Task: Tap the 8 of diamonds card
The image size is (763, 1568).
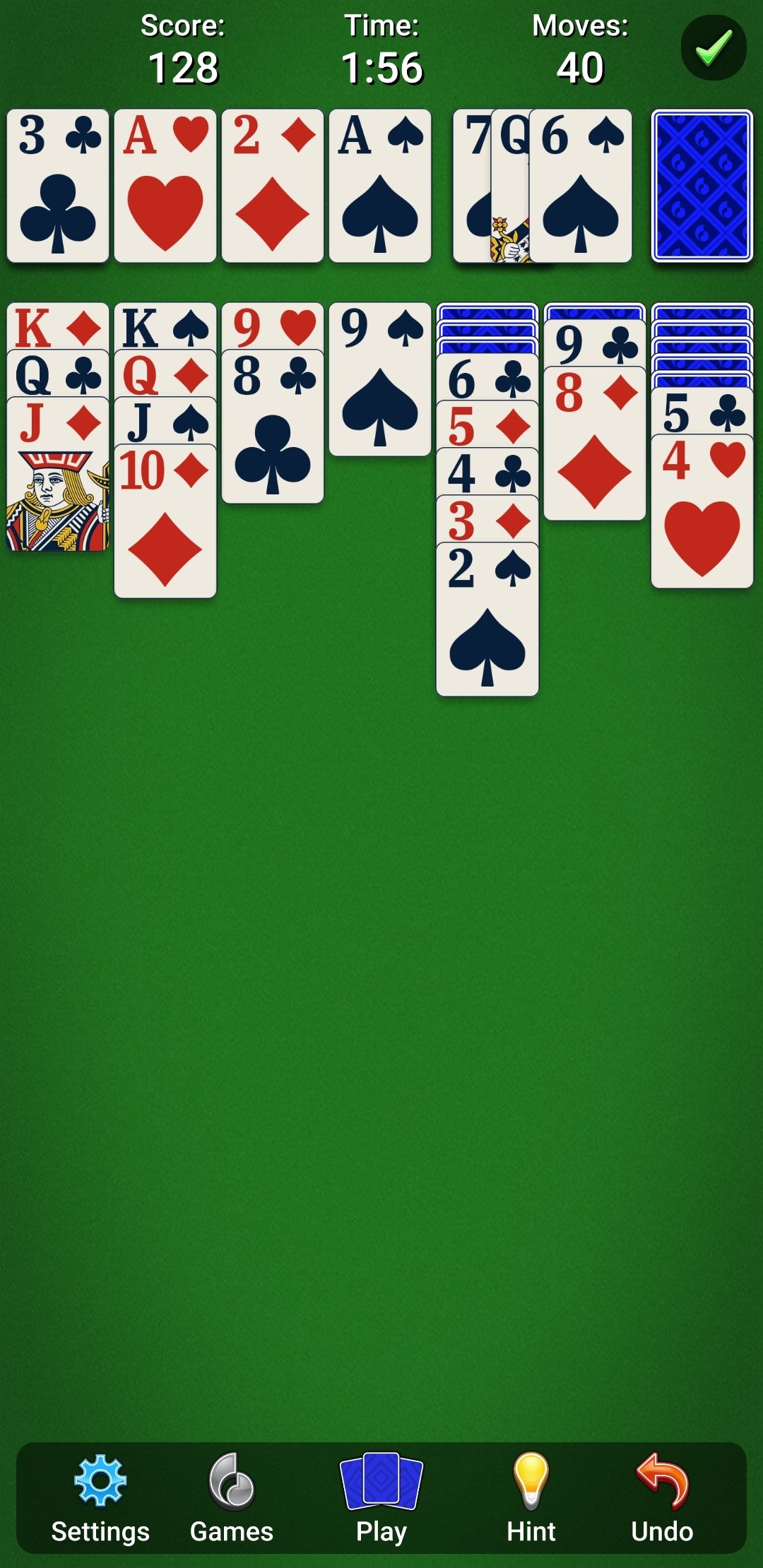Action: click(x=595, y=444)
